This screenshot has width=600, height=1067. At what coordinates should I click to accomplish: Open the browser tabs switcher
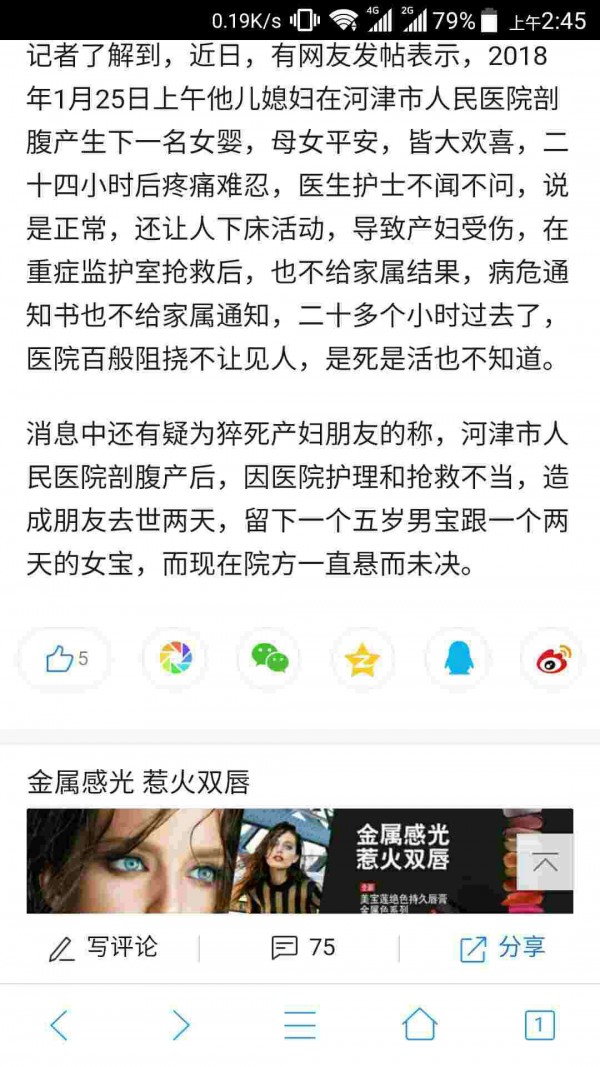pyautogui.click(x=539, y=1024)
